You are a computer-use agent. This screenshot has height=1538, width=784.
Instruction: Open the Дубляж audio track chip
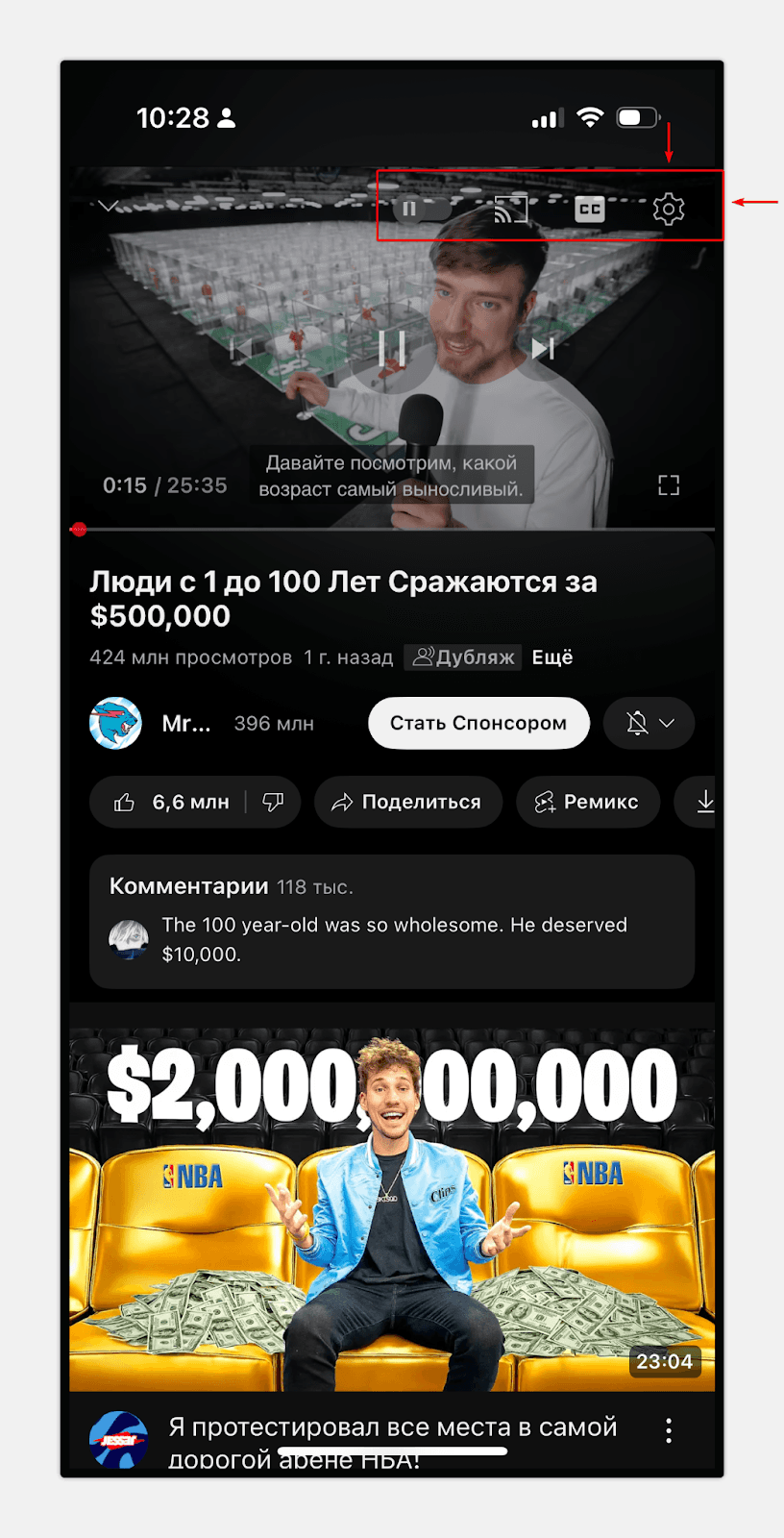coord(464,657)
